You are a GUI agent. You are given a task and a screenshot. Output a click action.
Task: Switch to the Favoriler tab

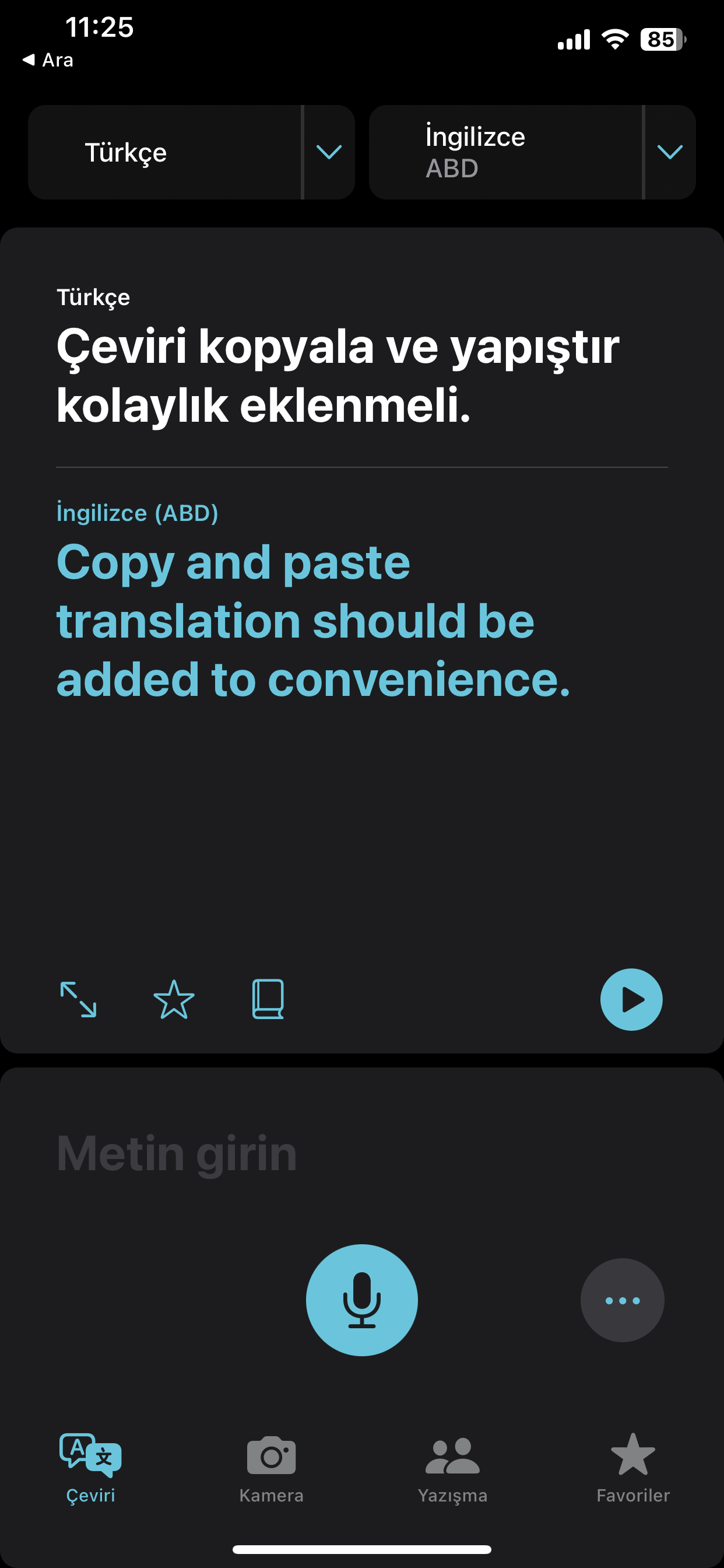(632, 1468)
